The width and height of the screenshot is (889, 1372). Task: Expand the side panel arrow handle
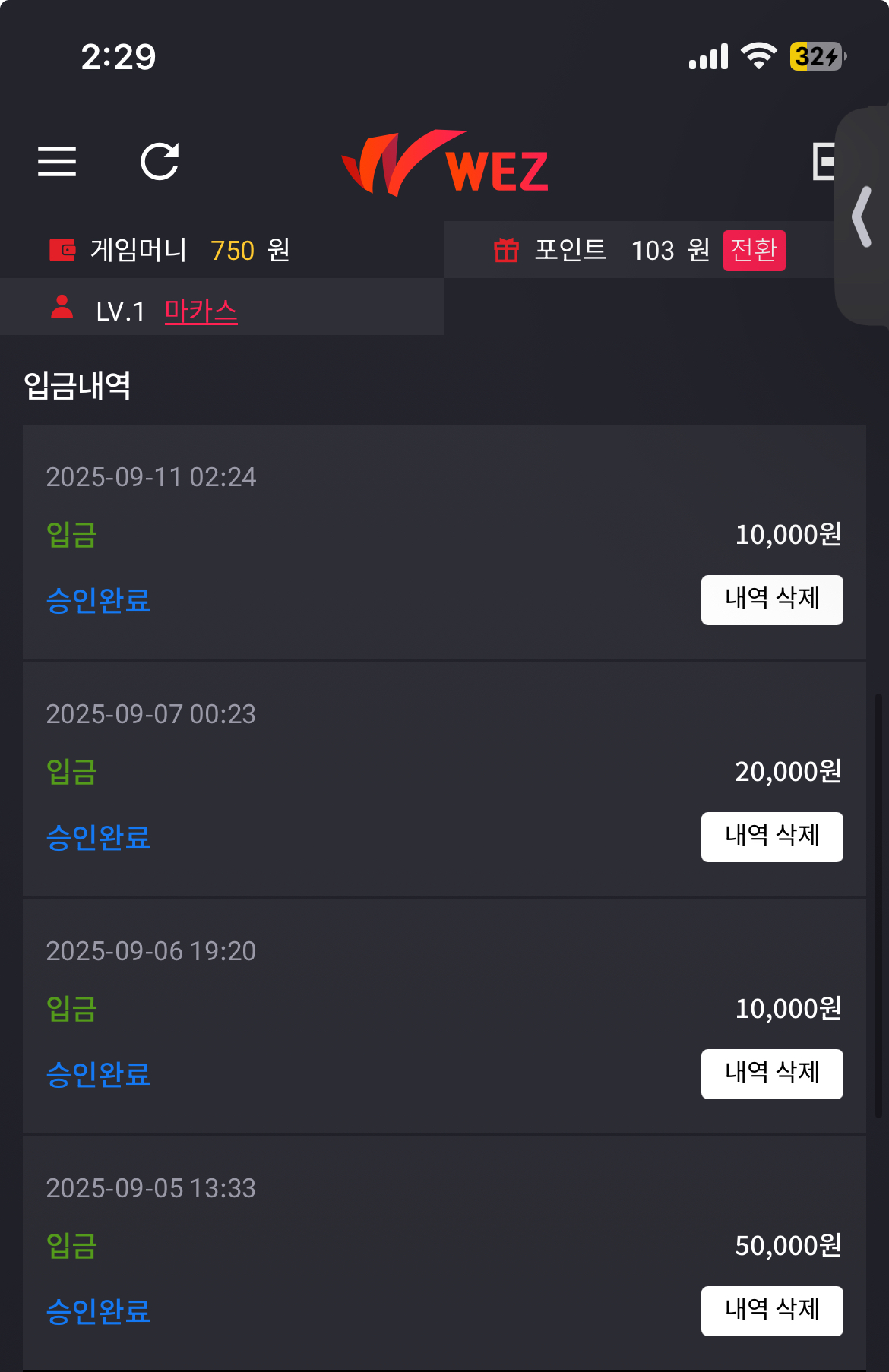(x=862, y=217)
